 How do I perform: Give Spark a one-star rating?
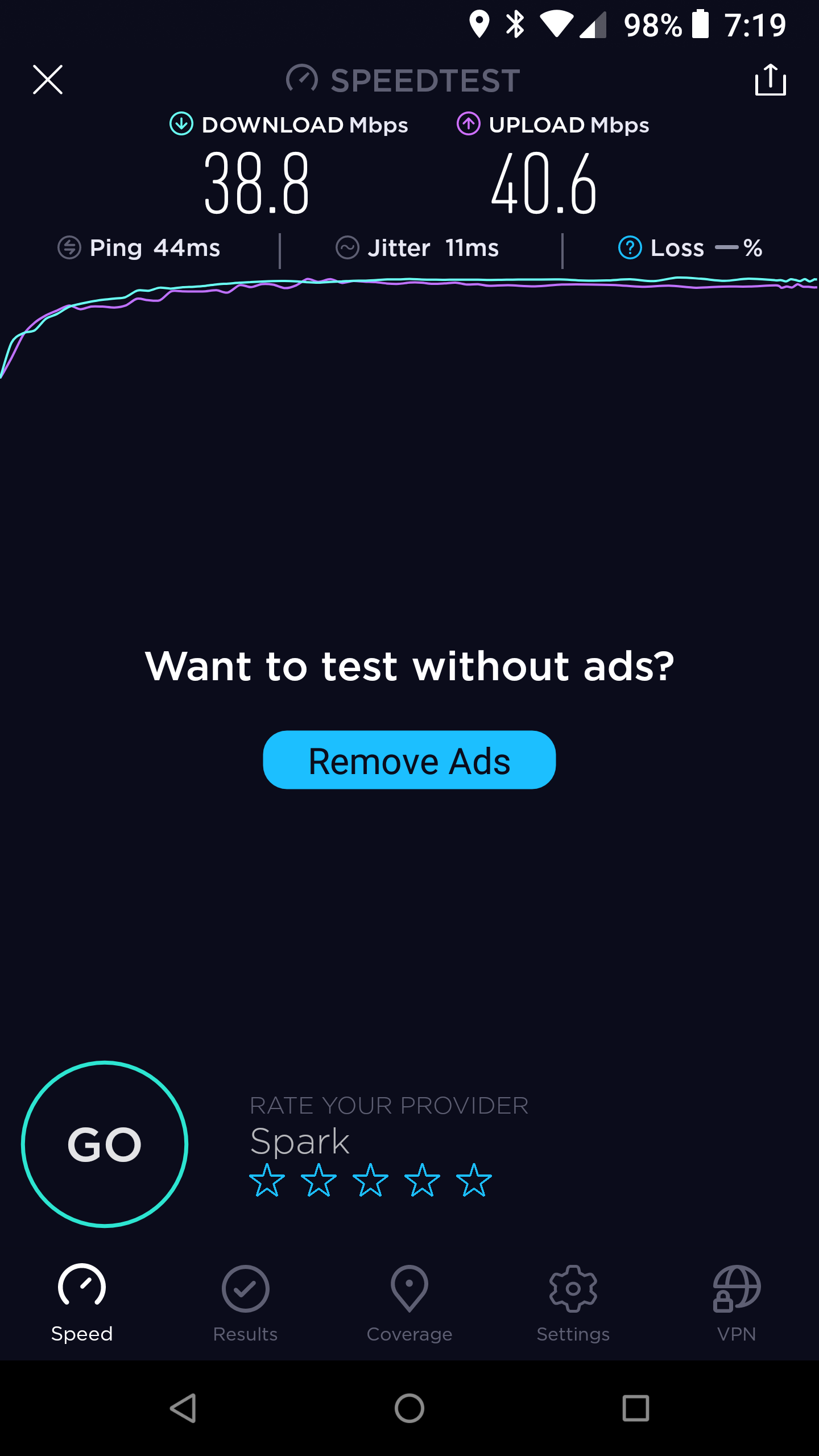pos(267,1180)
